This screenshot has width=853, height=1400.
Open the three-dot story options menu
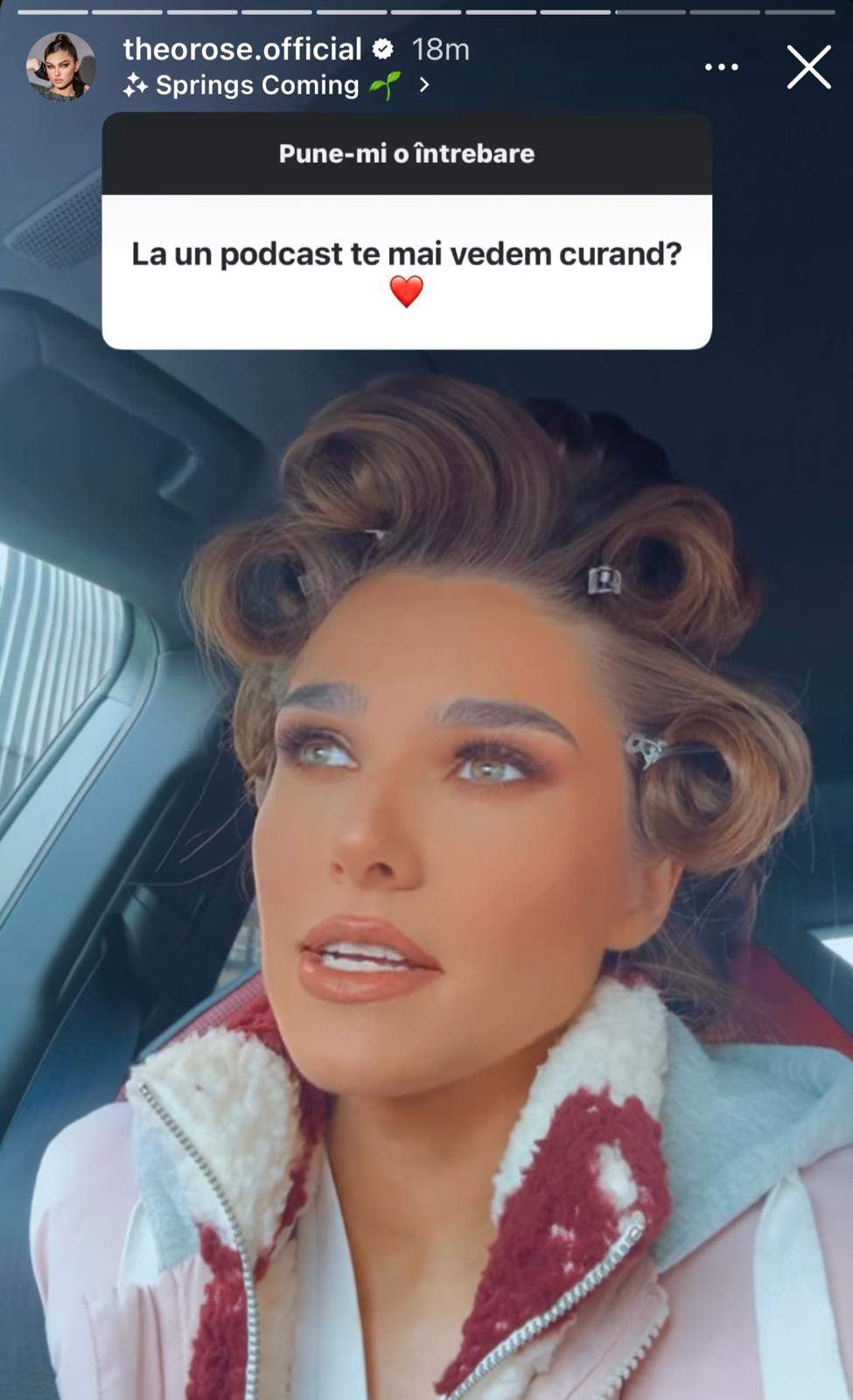[x=721, y=67]
